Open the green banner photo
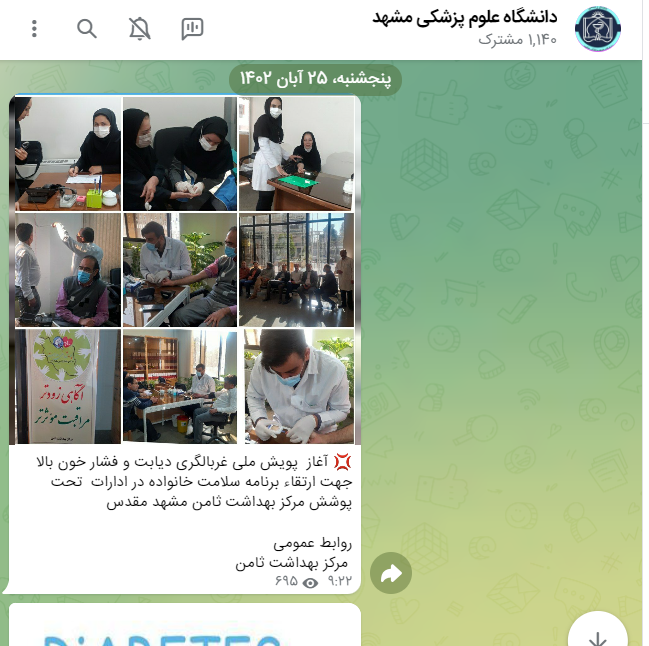The width and height of the screenshot is (649, 646). pos(65,386)
